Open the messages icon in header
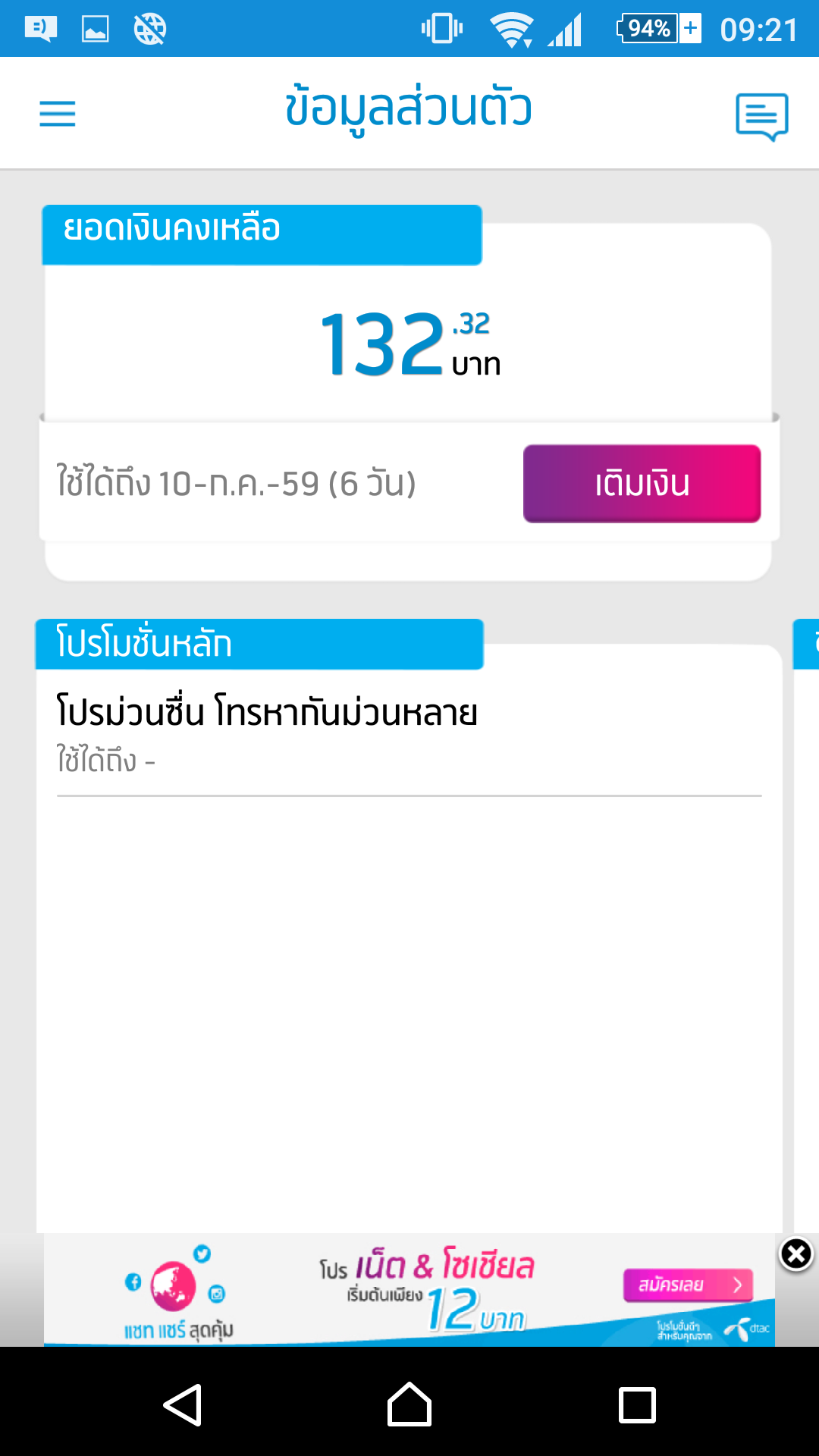Image resolution: width=819 pixels, height=1456 pixels. [761, 116]
